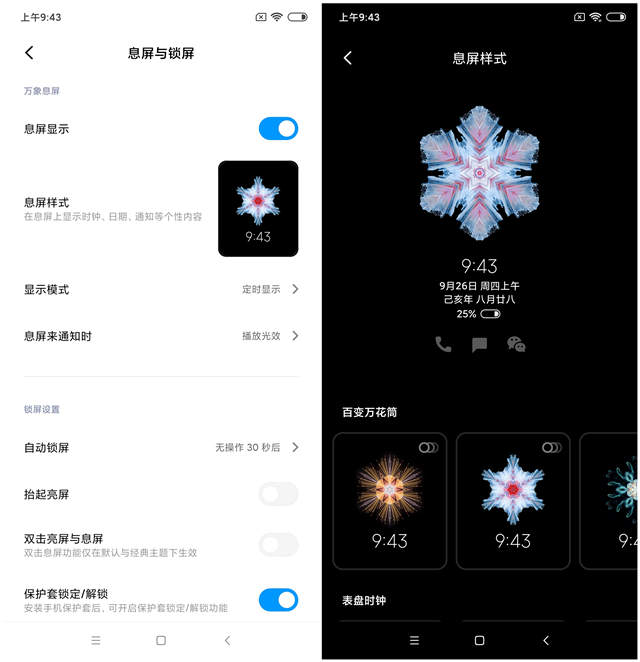The image size is (640, 662).
Task: Open 息屏来通知时 播放光效 setting
Action: [160, 336]
